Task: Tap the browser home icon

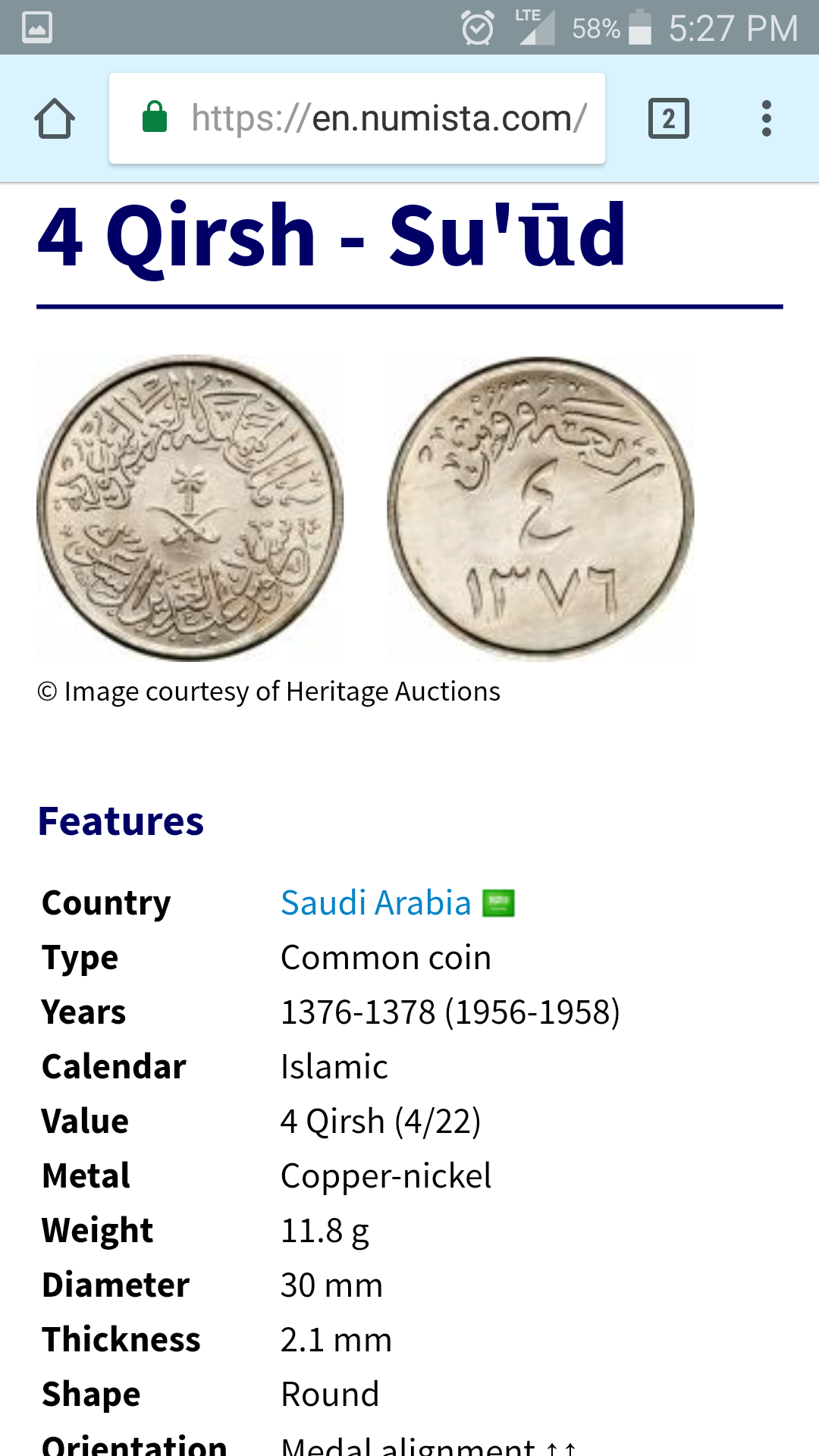Action: pos(55,119)
